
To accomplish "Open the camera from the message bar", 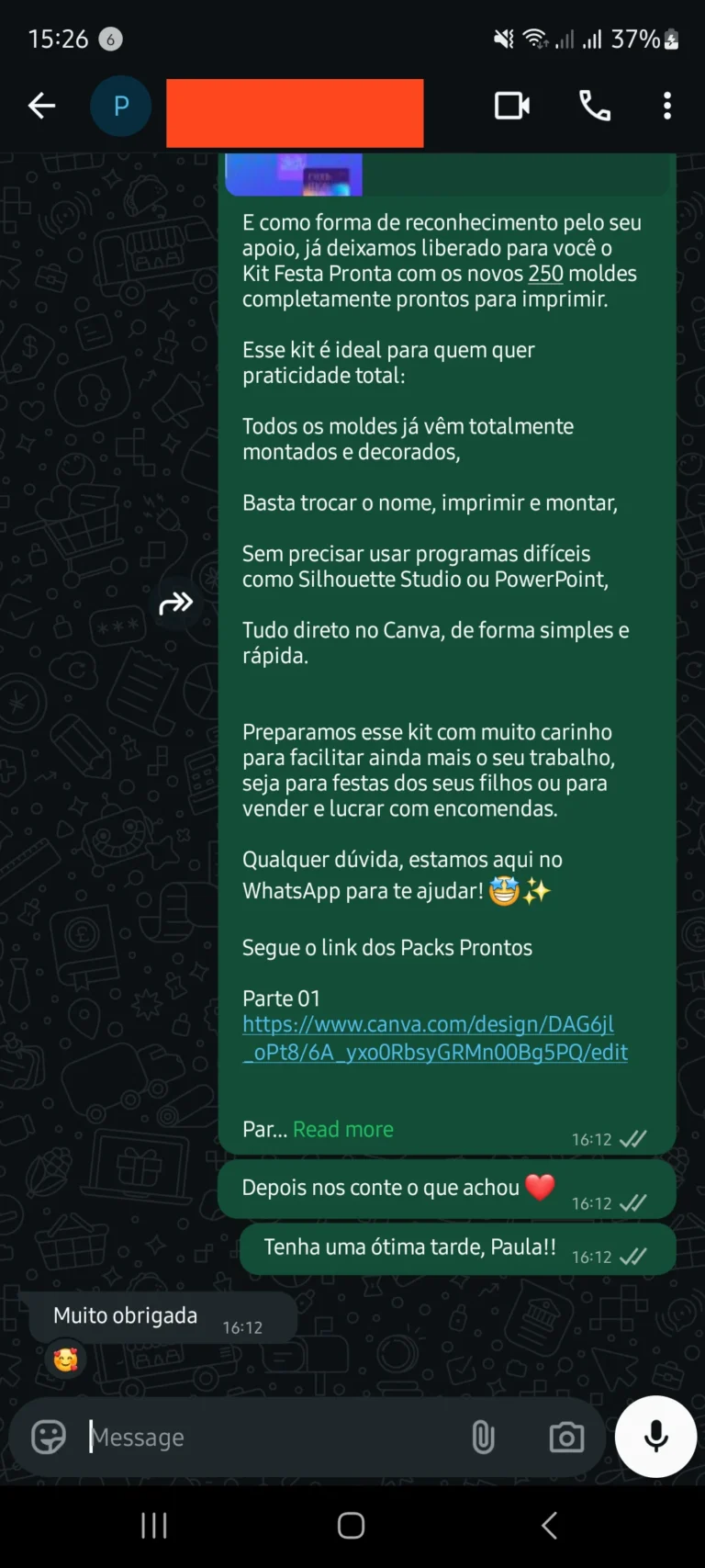I will click(566, 1437).
